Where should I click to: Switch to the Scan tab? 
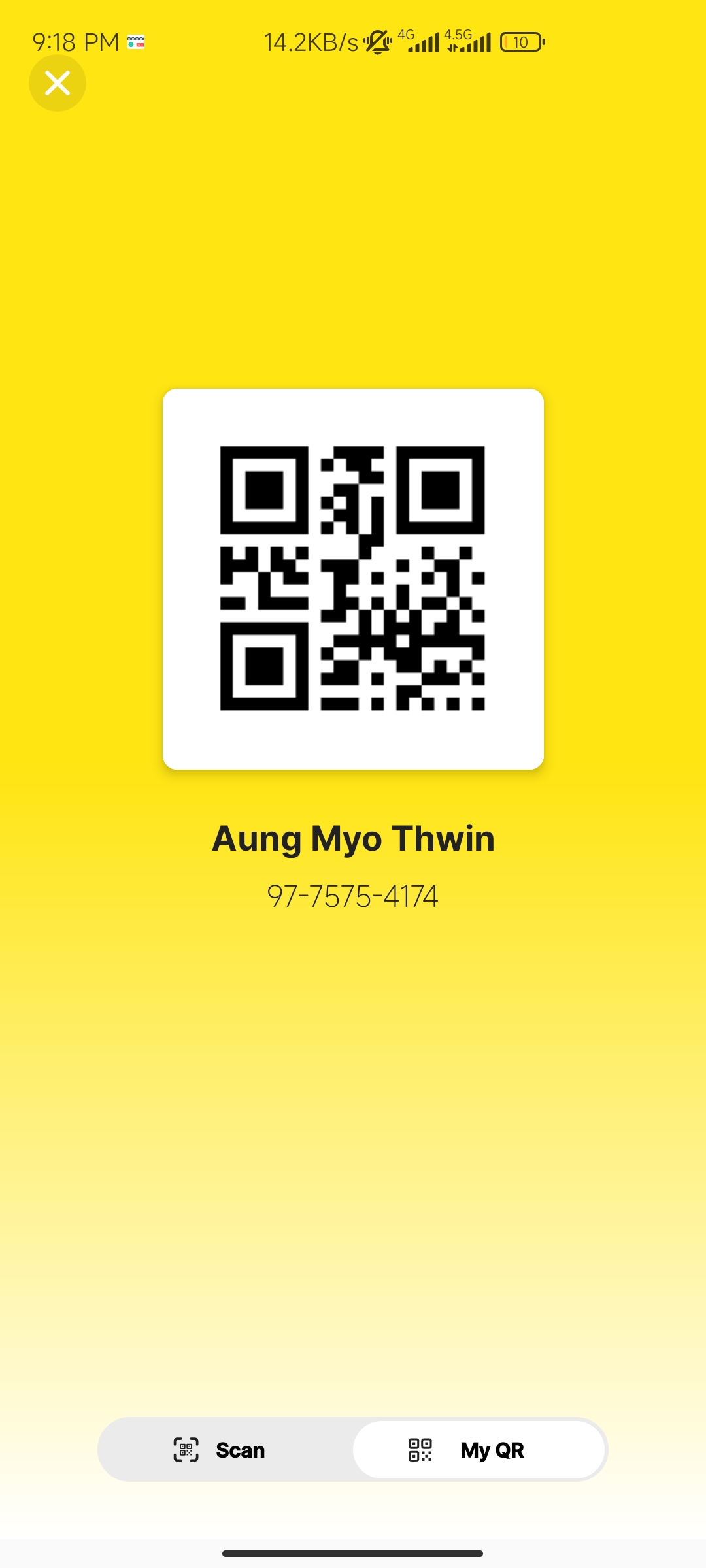(220, 1450)
